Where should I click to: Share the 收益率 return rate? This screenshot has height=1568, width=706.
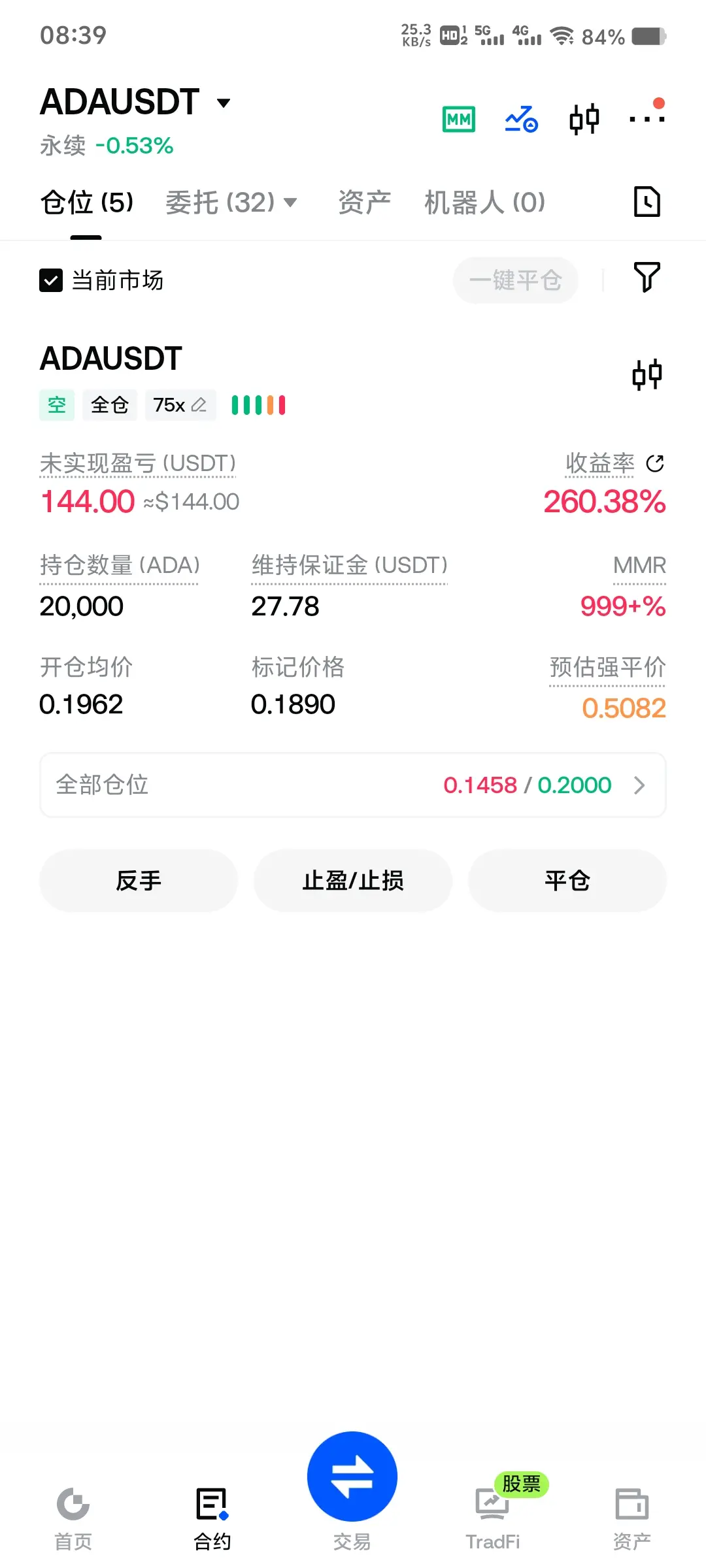tap(655, 463)
